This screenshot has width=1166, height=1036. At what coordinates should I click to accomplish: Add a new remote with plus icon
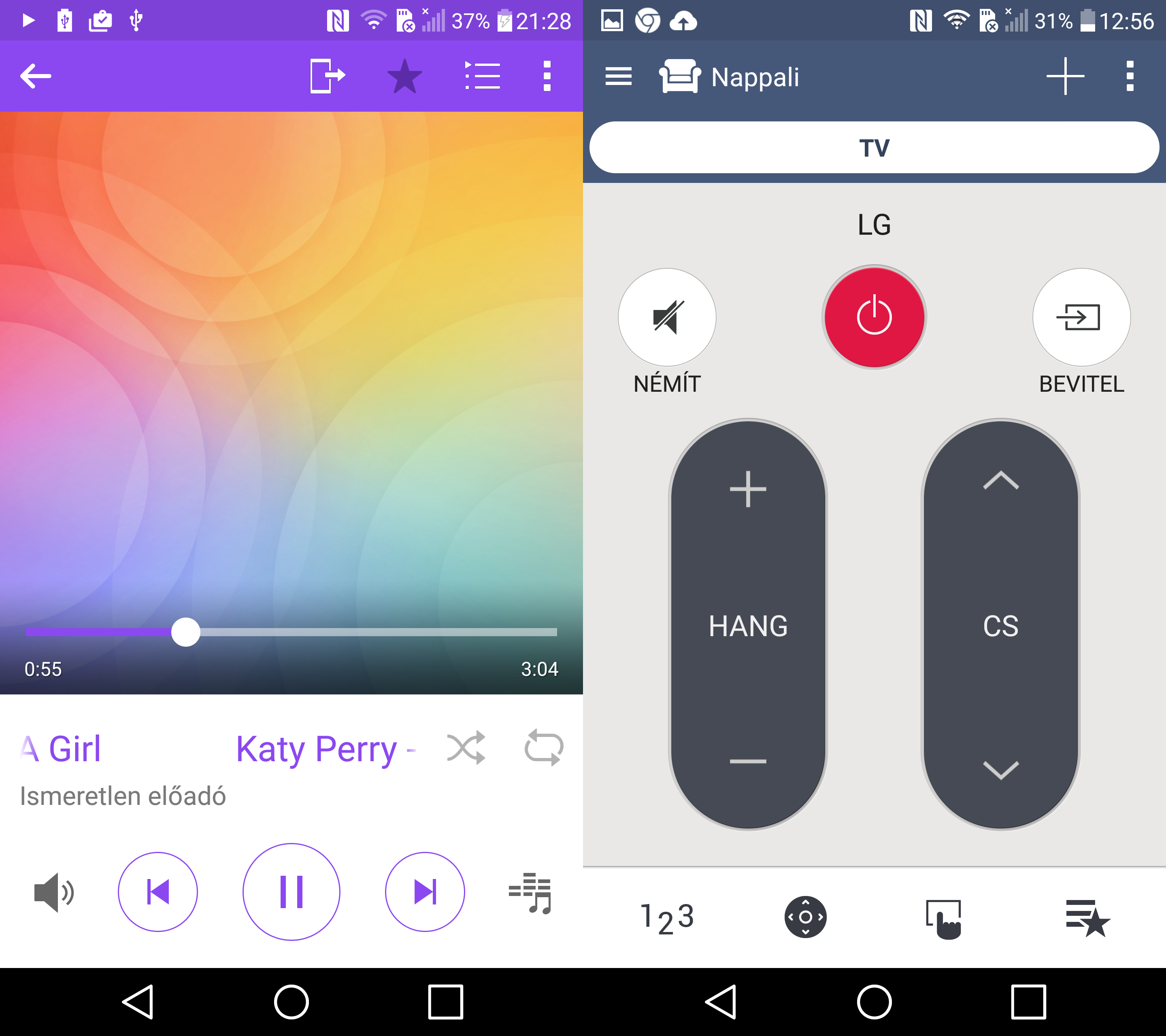[x=1065, y=76]
